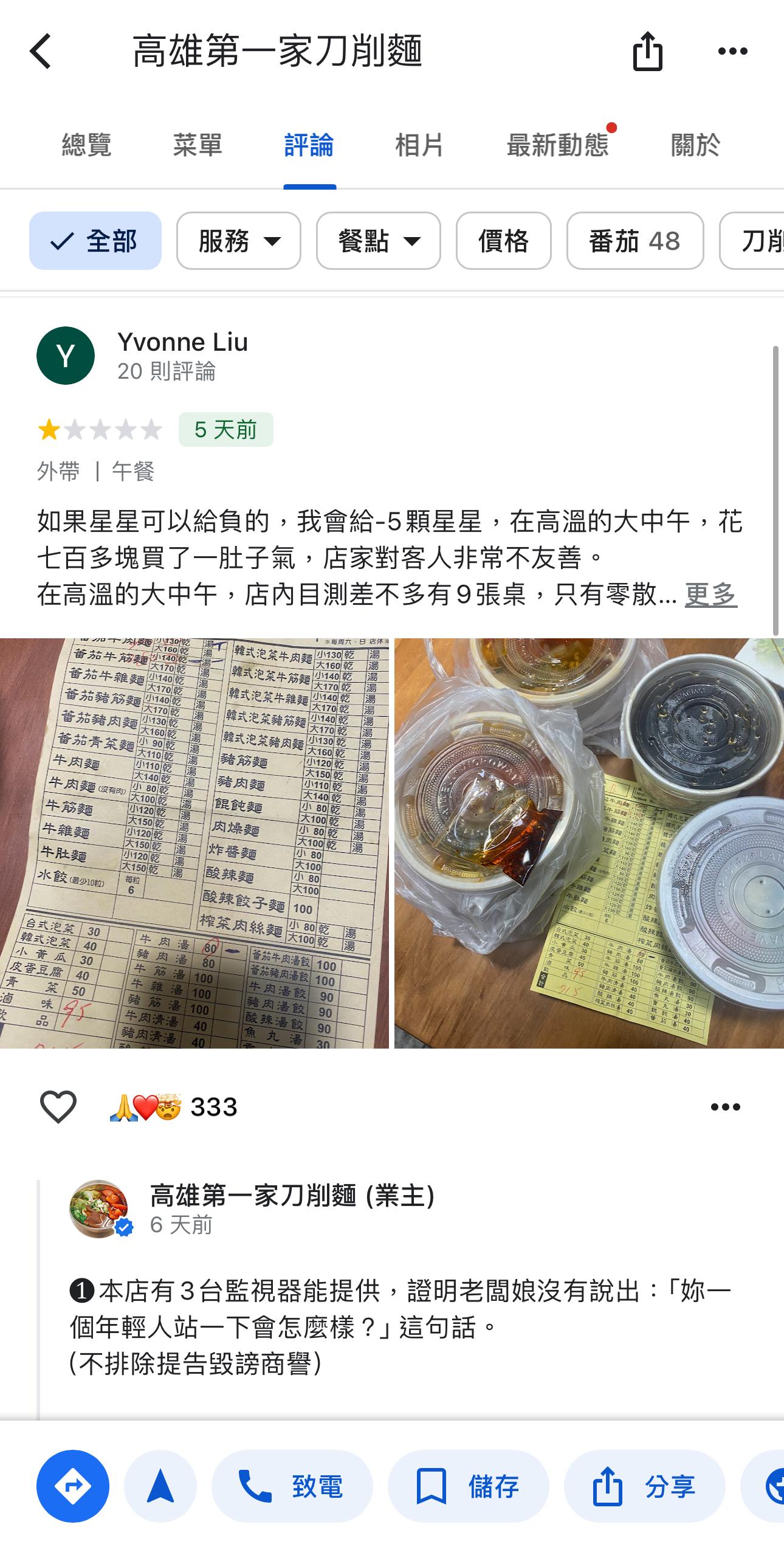Image resolution: width=784 pixels, height=1544 pixels.
Task: Open the top-right overflow menu
Action: point(732,51)
